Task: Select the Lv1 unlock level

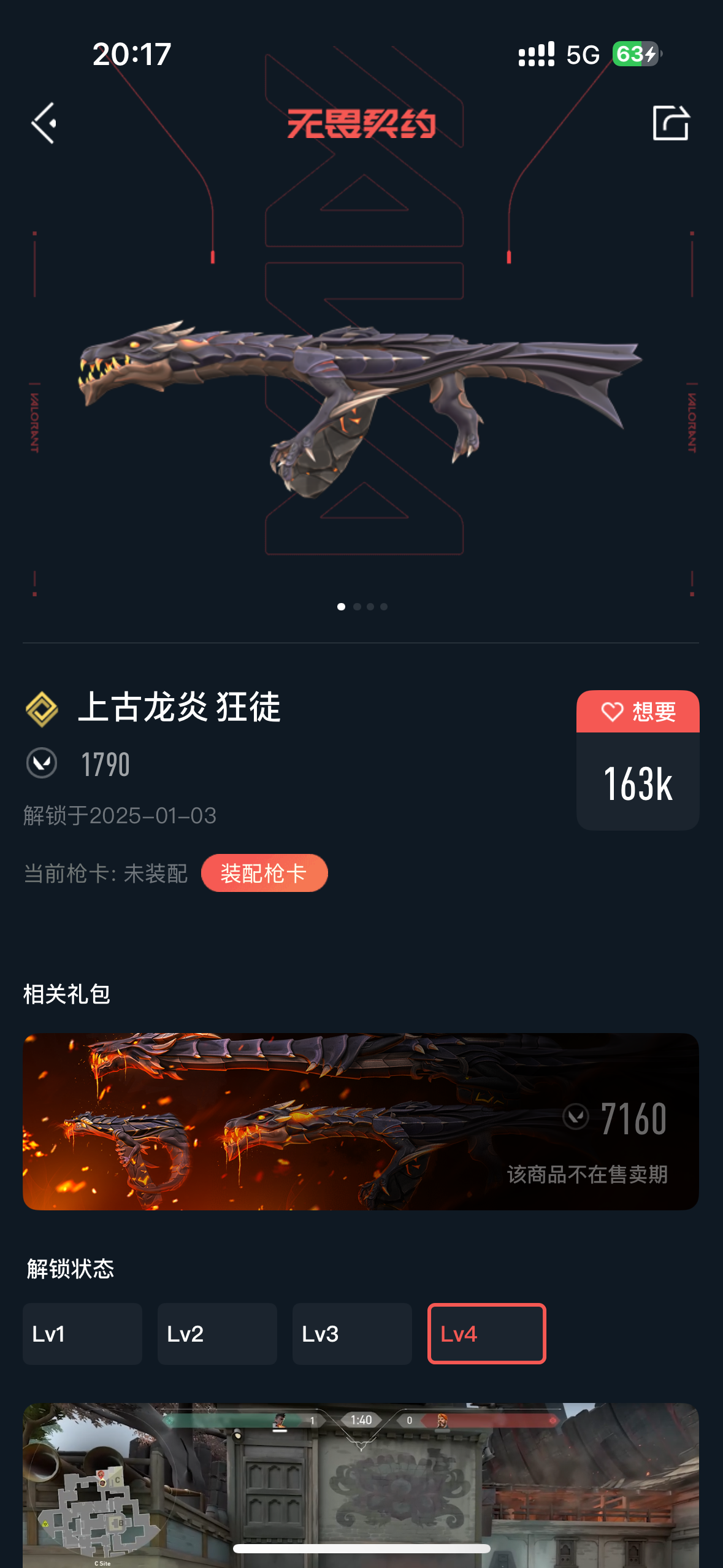Action: (x=82, y=1334)
